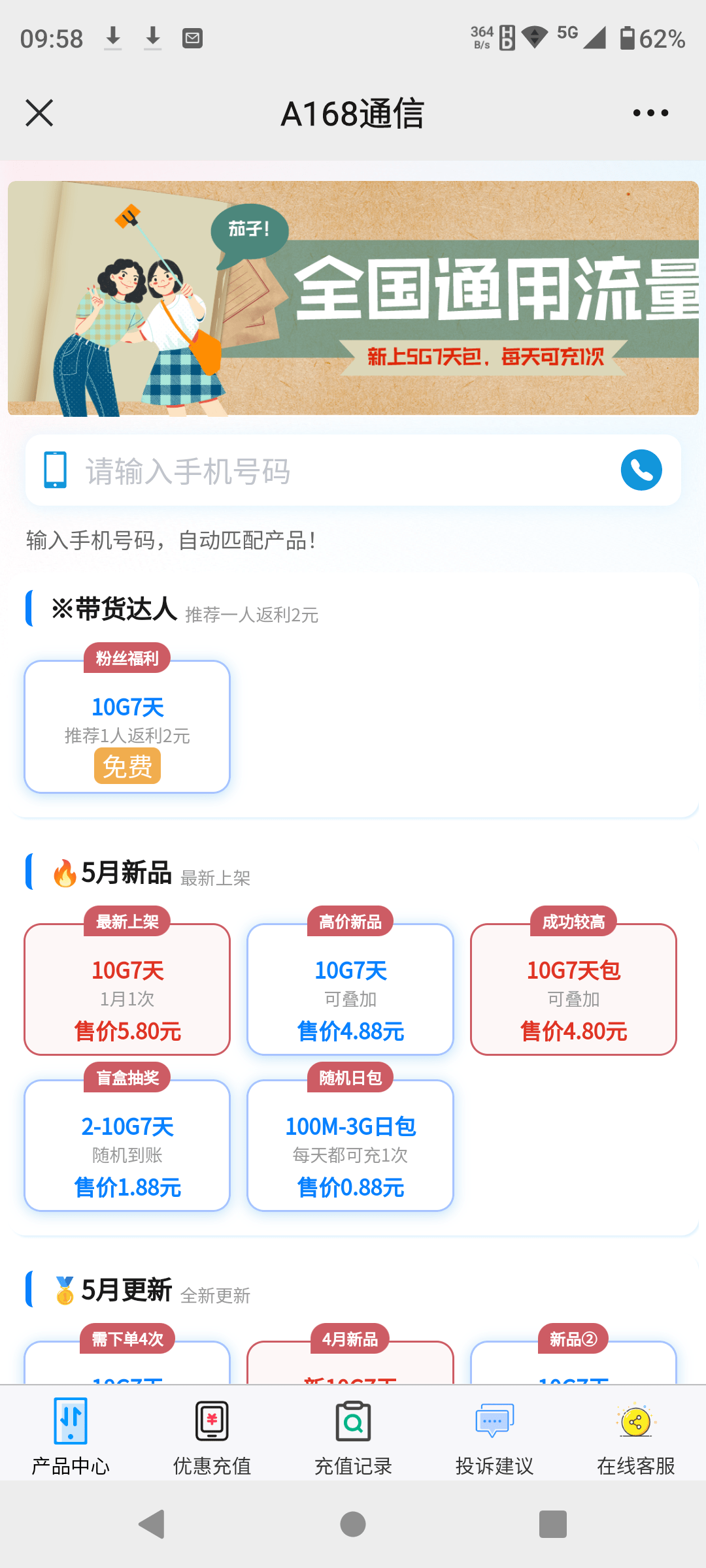Tap the 免费 free button on fan benefit card
The height and width of the screenshot is (1568, 706).
click(126, 765)
